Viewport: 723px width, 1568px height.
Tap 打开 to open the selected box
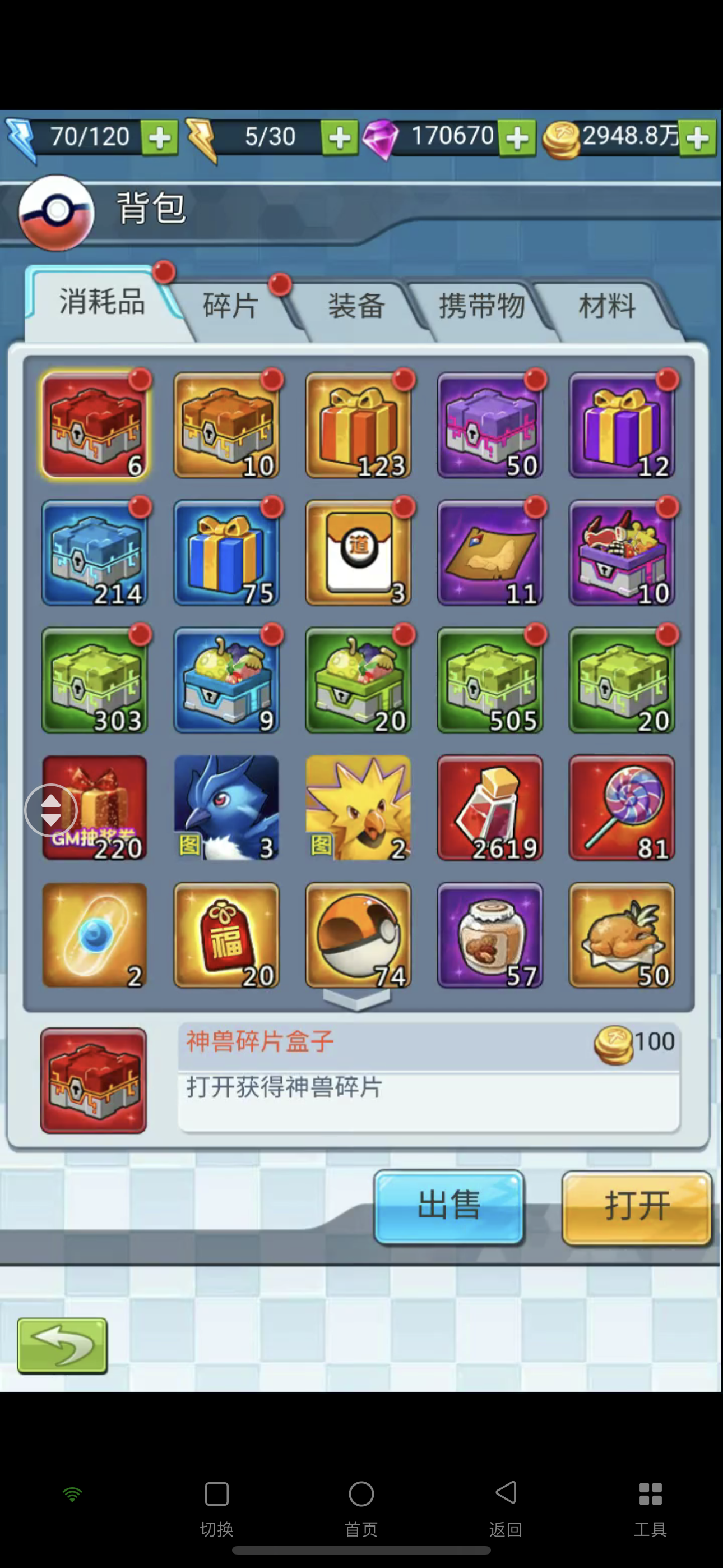click(637, 1206)
